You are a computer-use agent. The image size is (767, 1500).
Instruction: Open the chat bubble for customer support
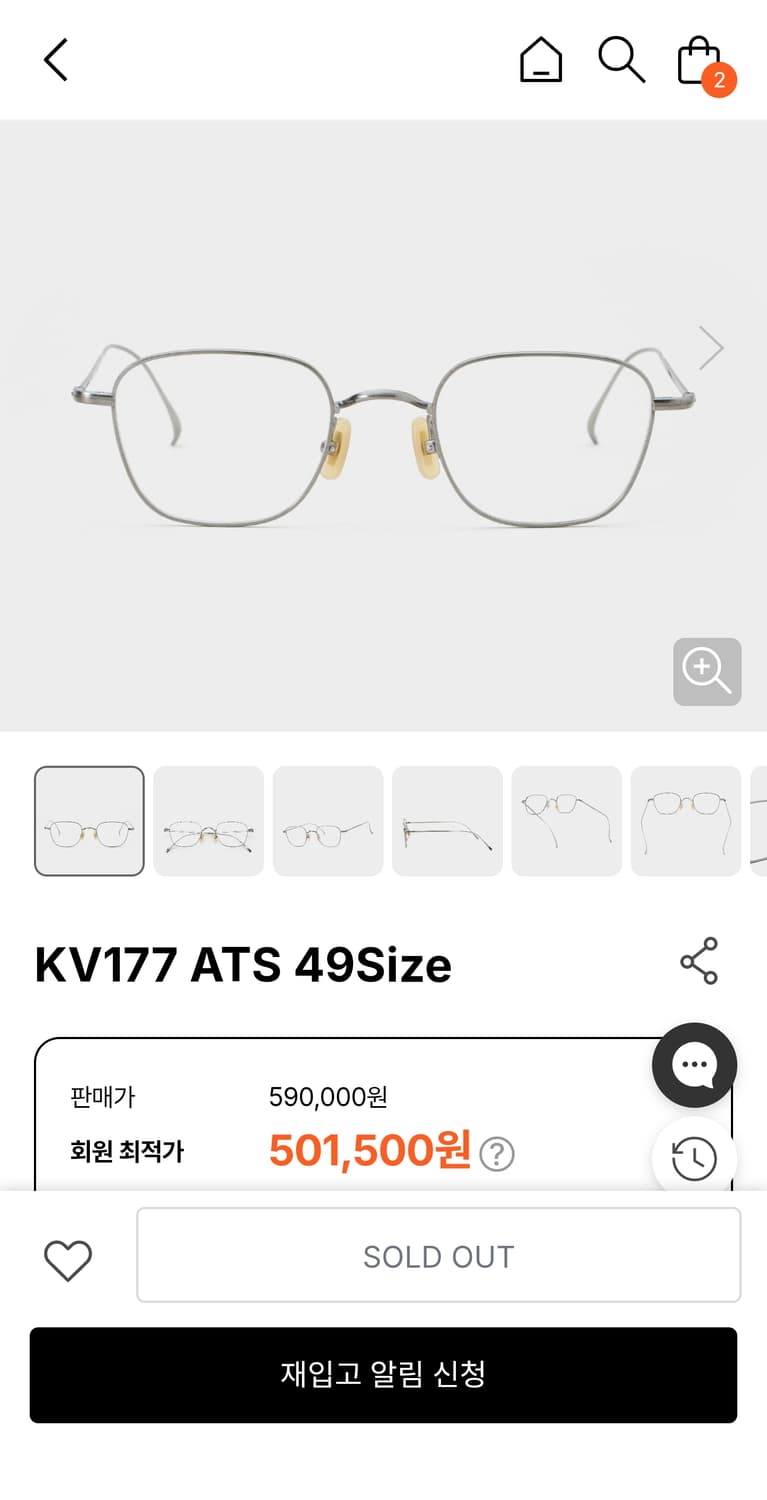[694, 1065]
